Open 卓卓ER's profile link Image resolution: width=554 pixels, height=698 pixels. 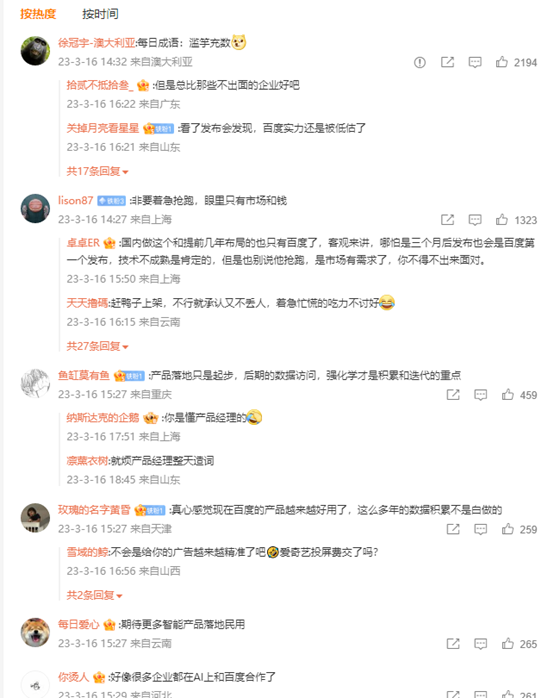pyautogui.click(x=83, y=243)
